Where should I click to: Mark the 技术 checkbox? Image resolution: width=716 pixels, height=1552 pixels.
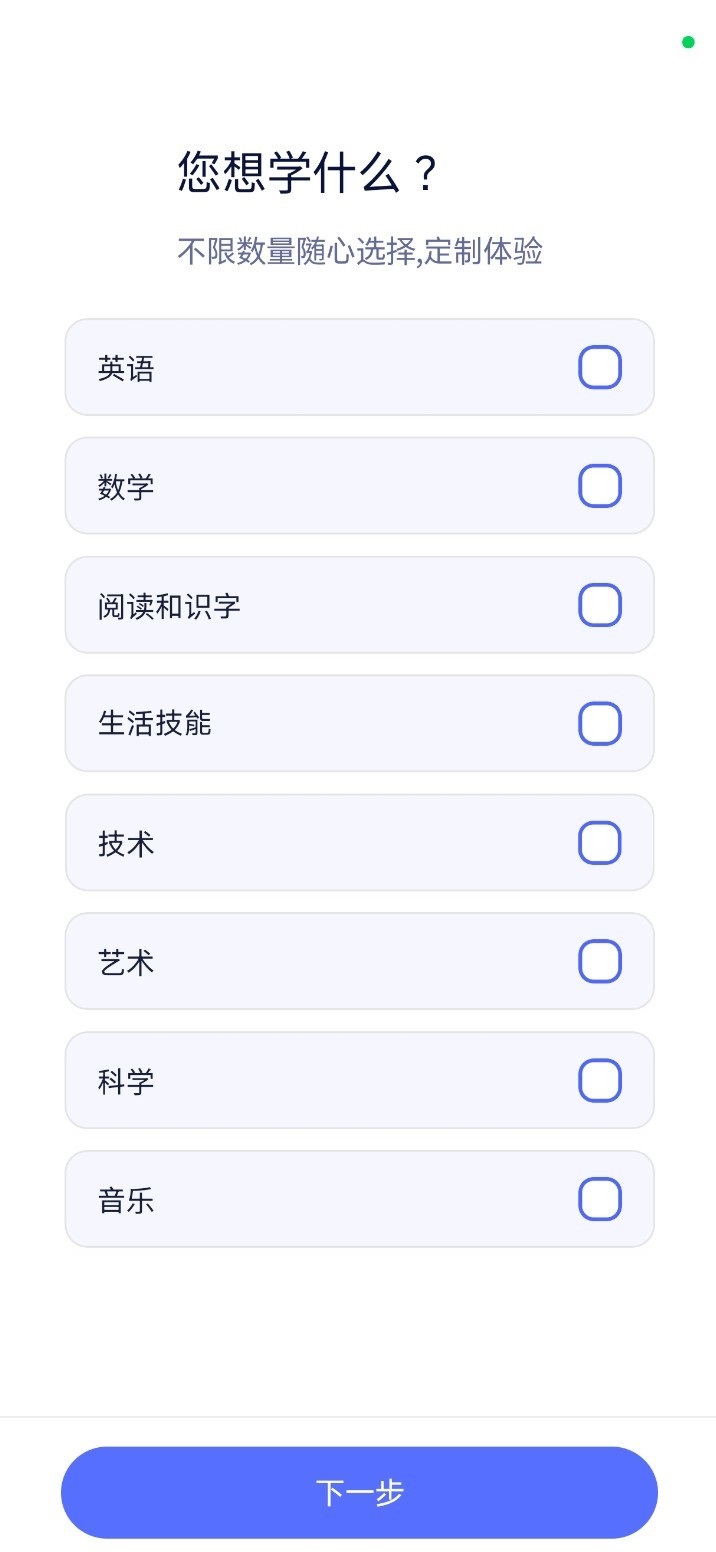tap(600, 842)
